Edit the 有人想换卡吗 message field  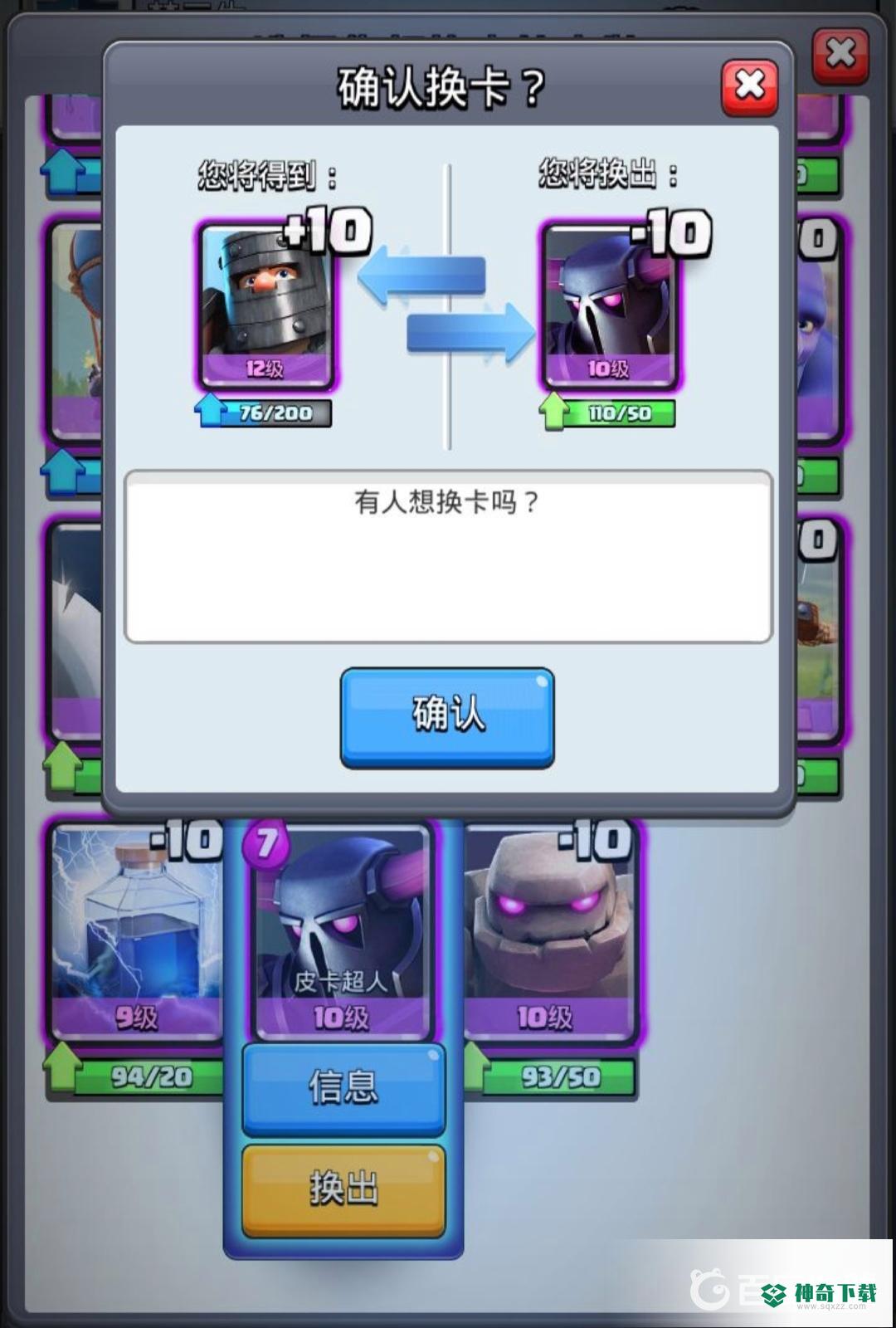(x=448, y=556)
